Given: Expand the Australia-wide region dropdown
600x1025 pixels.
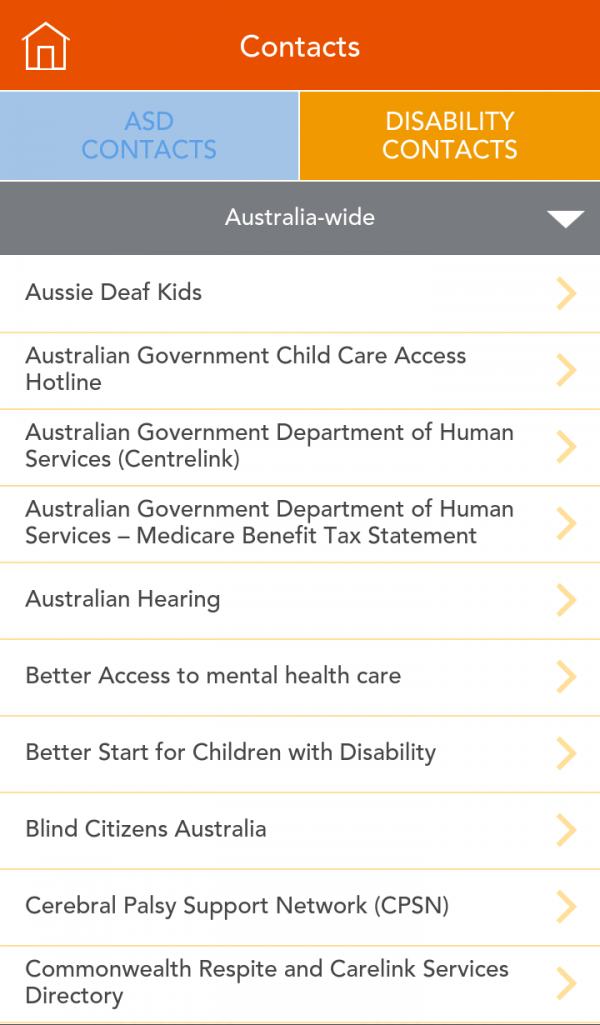Looking at the screenshot, I should (300, 218).
